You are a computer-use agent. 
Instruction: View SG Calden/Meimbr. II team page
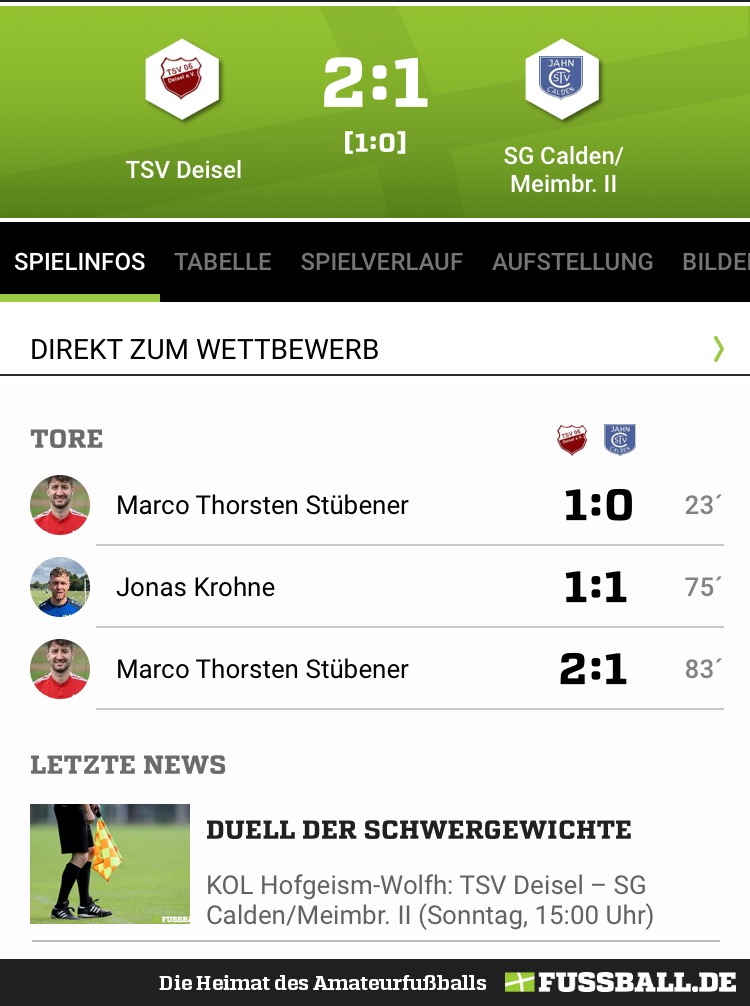coord(562,115)
